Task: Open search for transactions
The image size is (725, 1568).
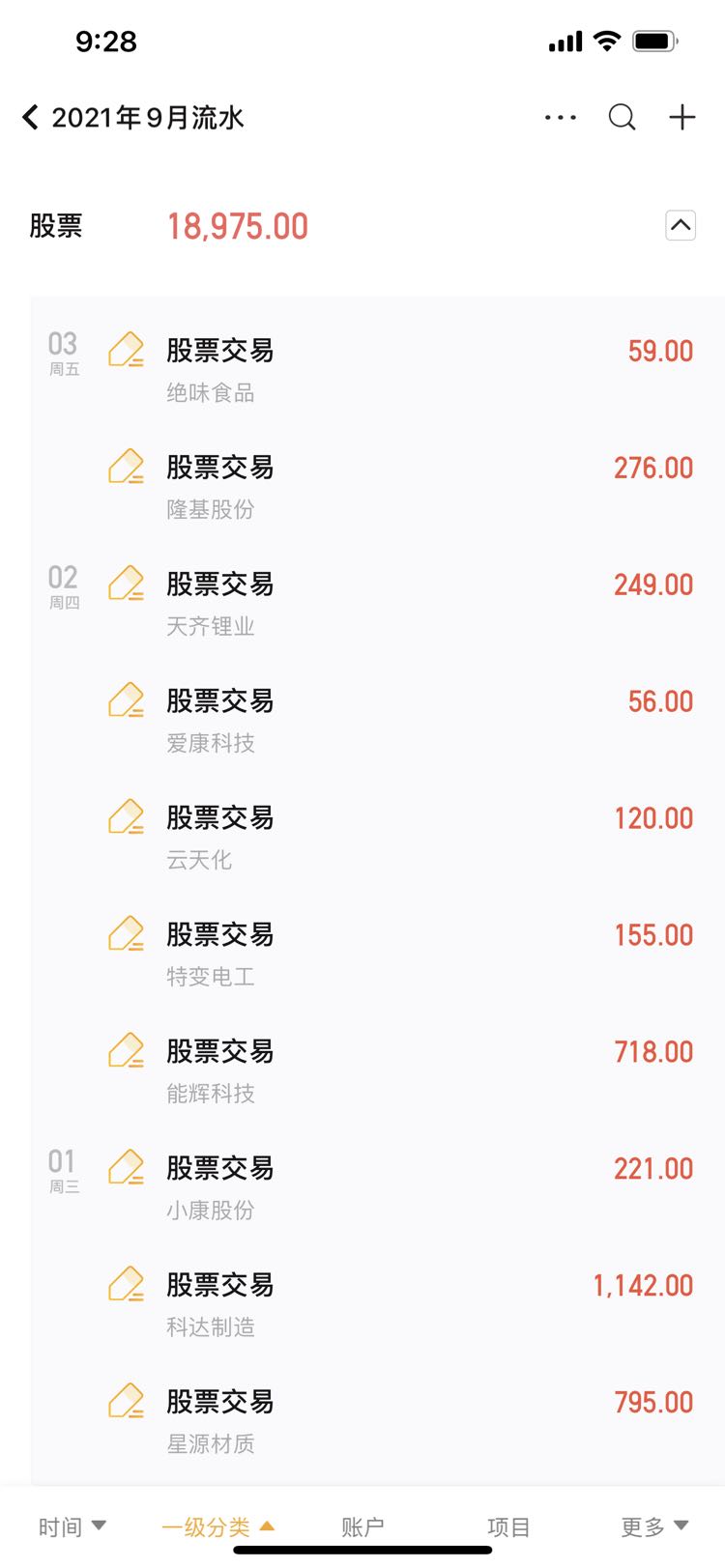Action: [x=622, y=118]
